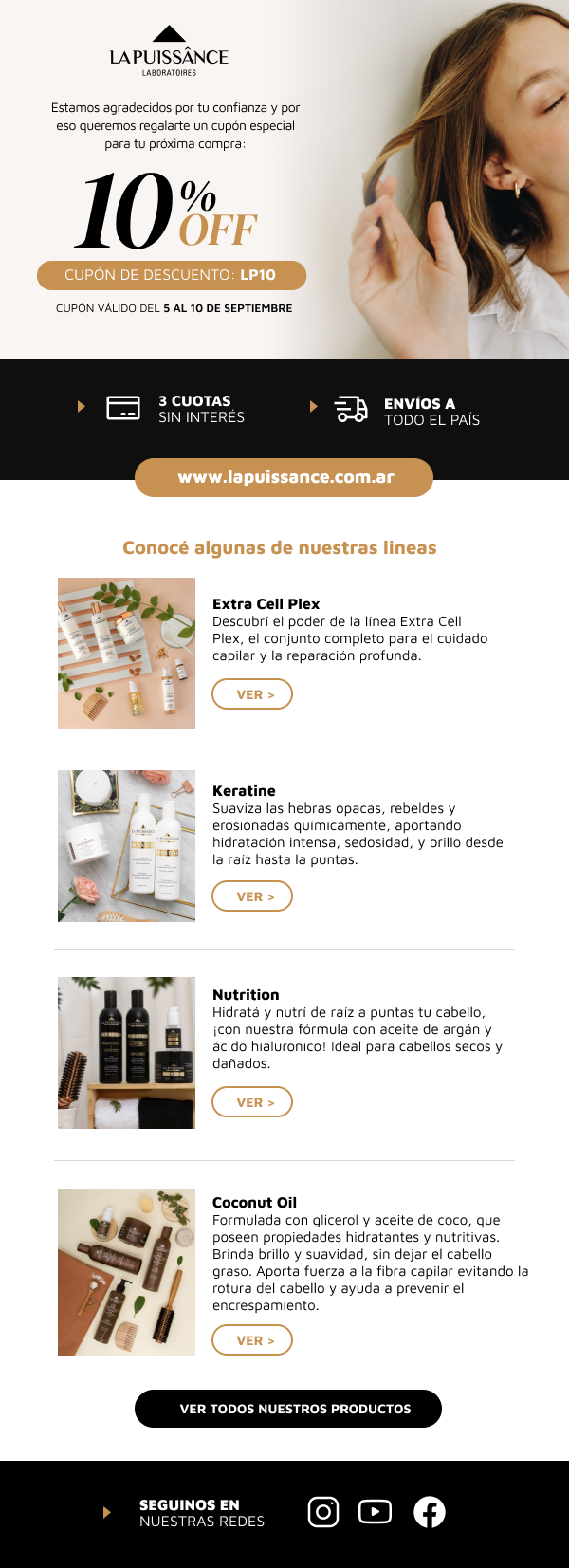The width and height of the screenshot is (569, 1568).
Task: Open the Instagram profile icon
Action: coord(323,1512)
